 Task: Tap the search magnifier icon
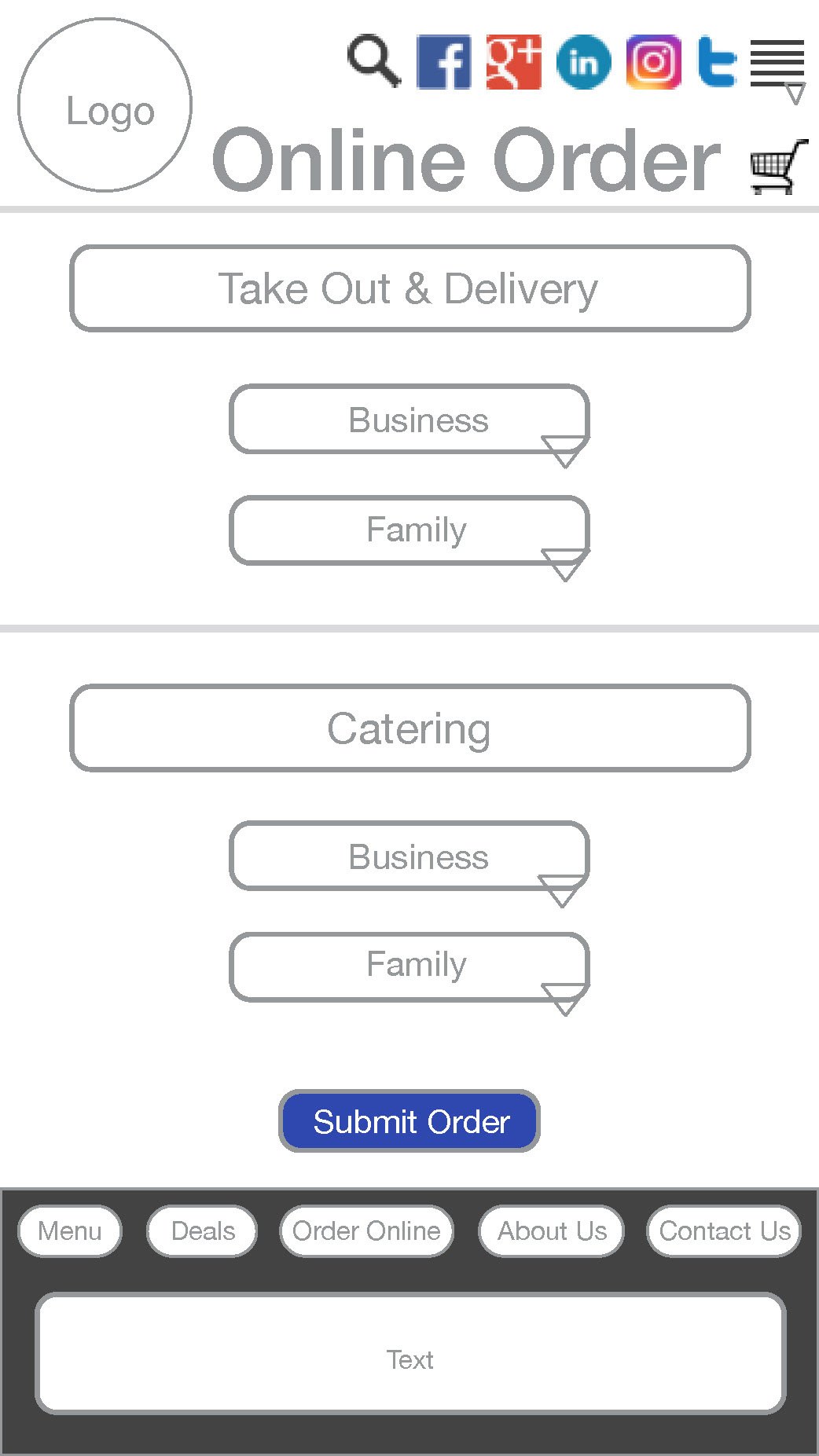(374, 61)
